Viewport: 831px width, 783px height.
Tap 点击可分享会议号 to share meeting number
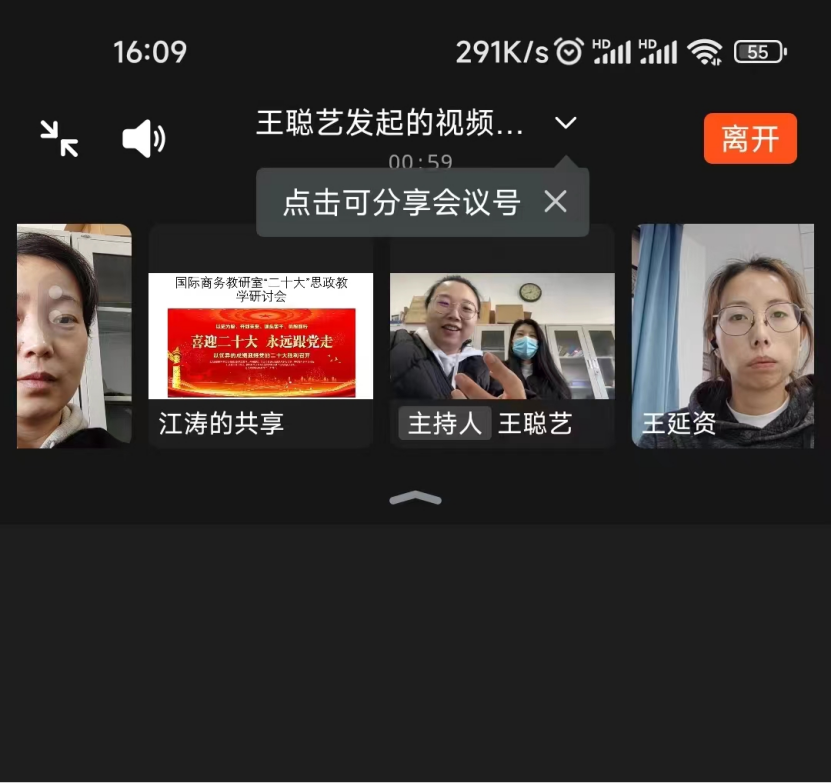point(401,203)
